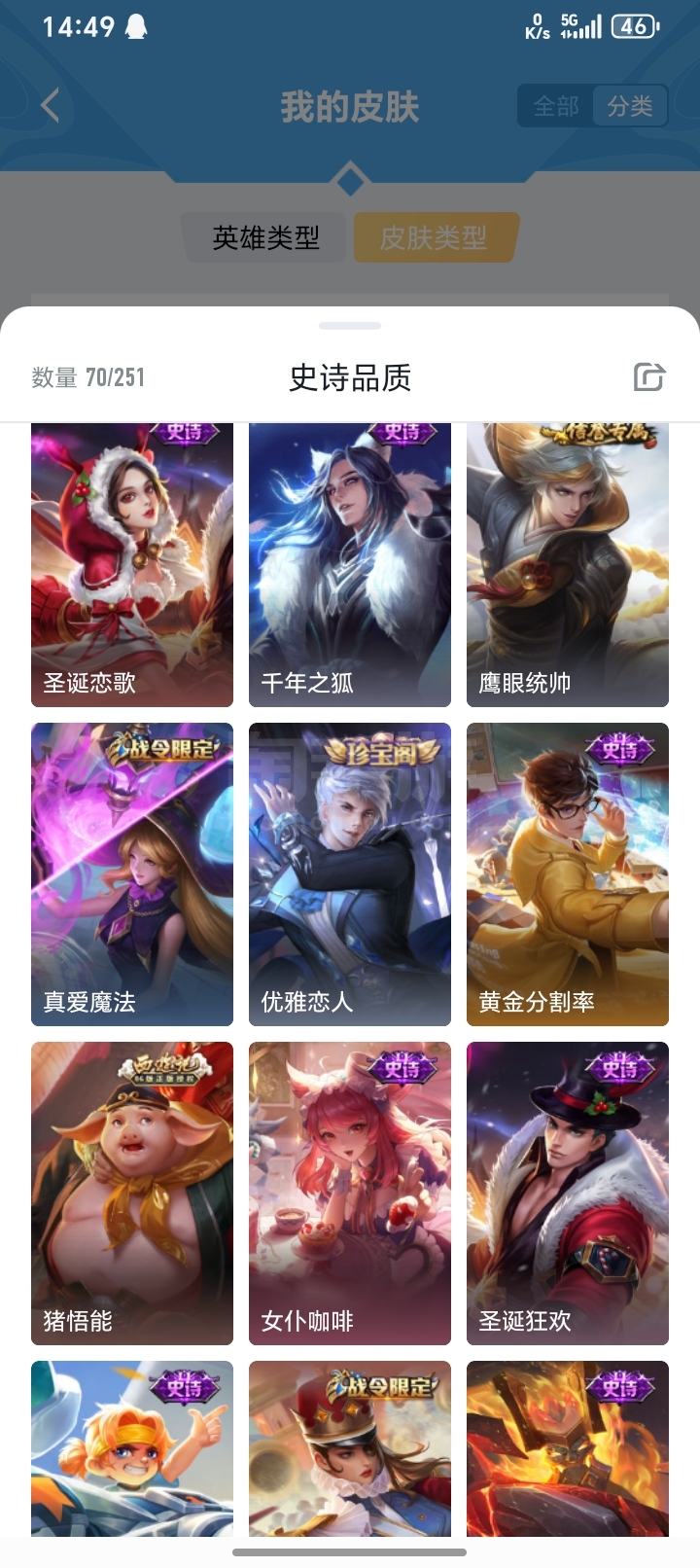
Task: View the 猪悟能 skin
Action: click(x=132, y=1194)
